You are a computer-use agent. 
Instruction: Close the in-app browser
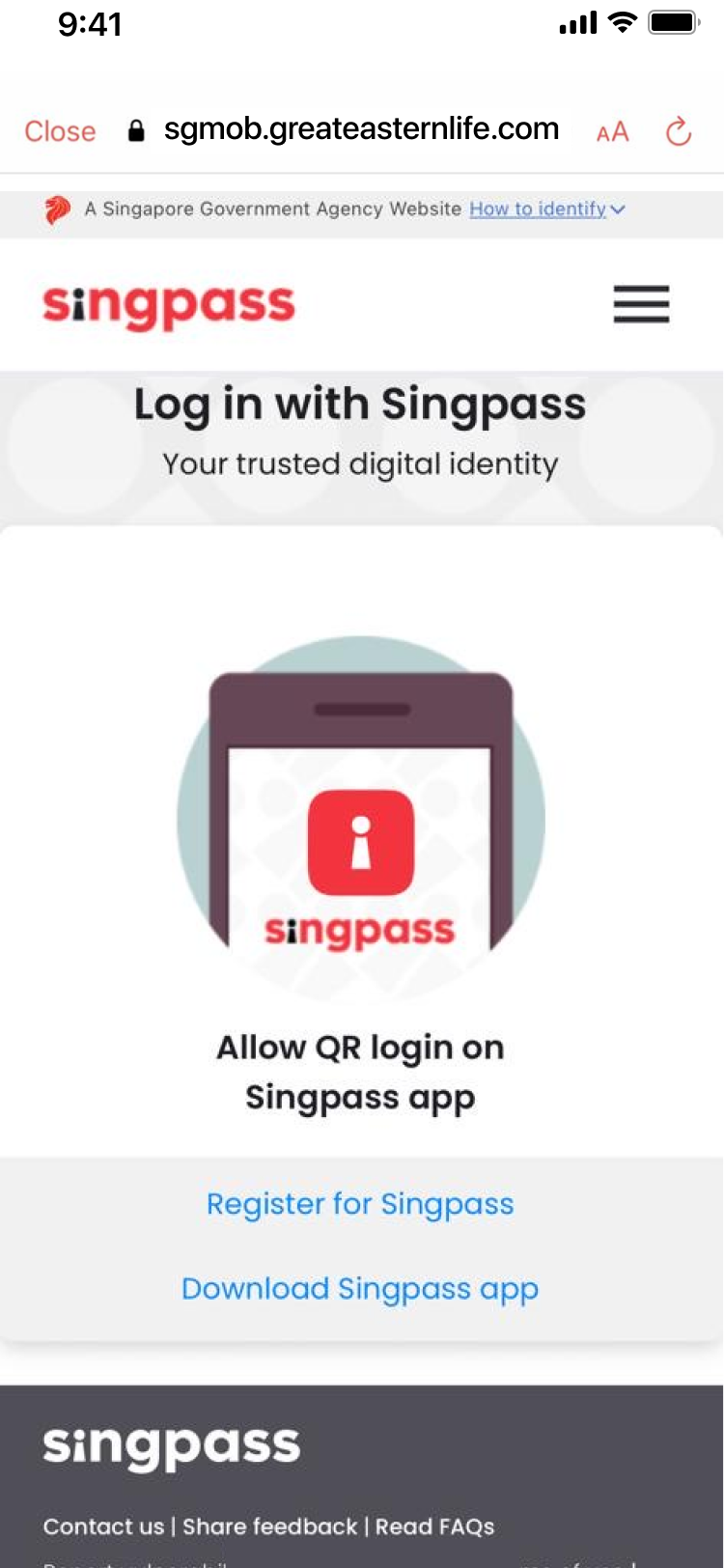60,131
